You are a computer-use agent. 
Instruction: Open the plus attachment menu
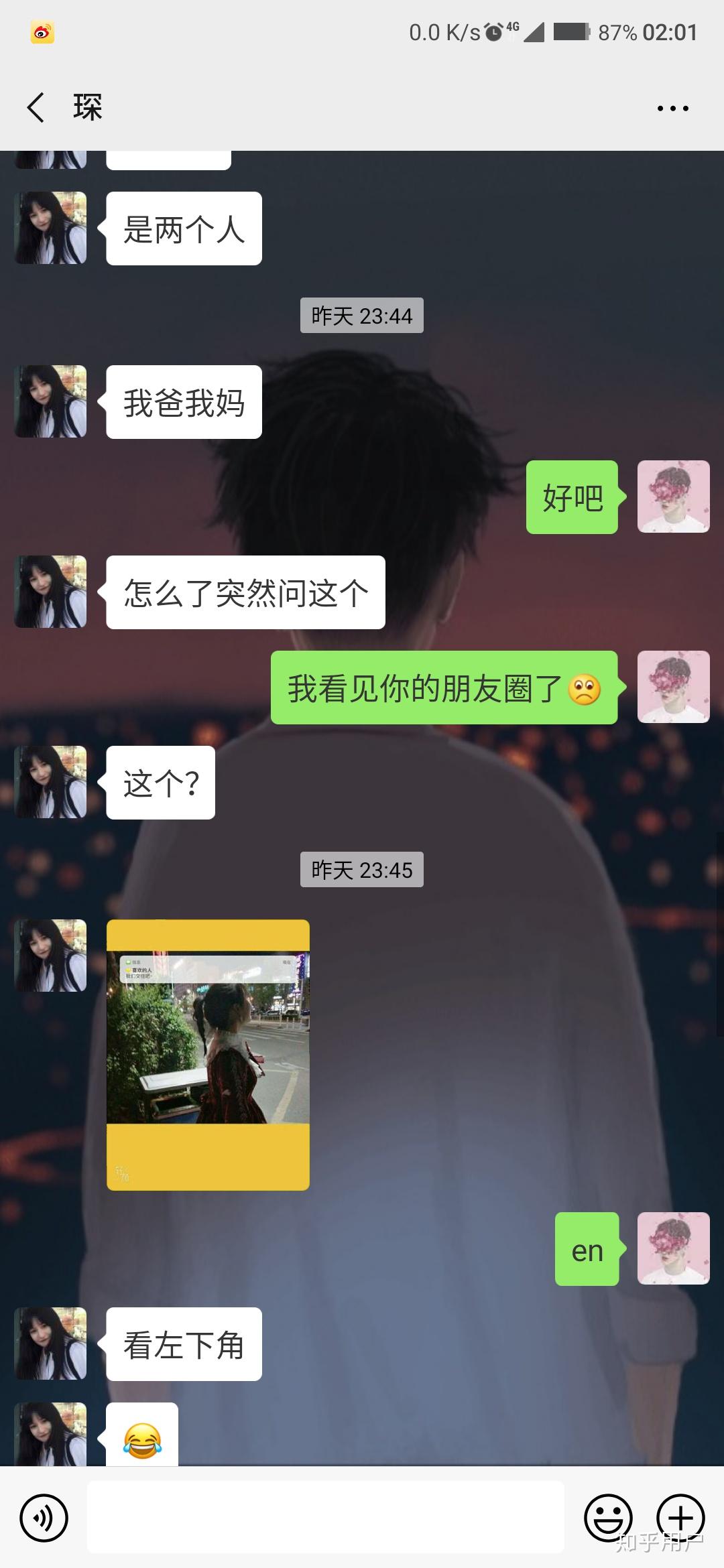point(680,1517)
